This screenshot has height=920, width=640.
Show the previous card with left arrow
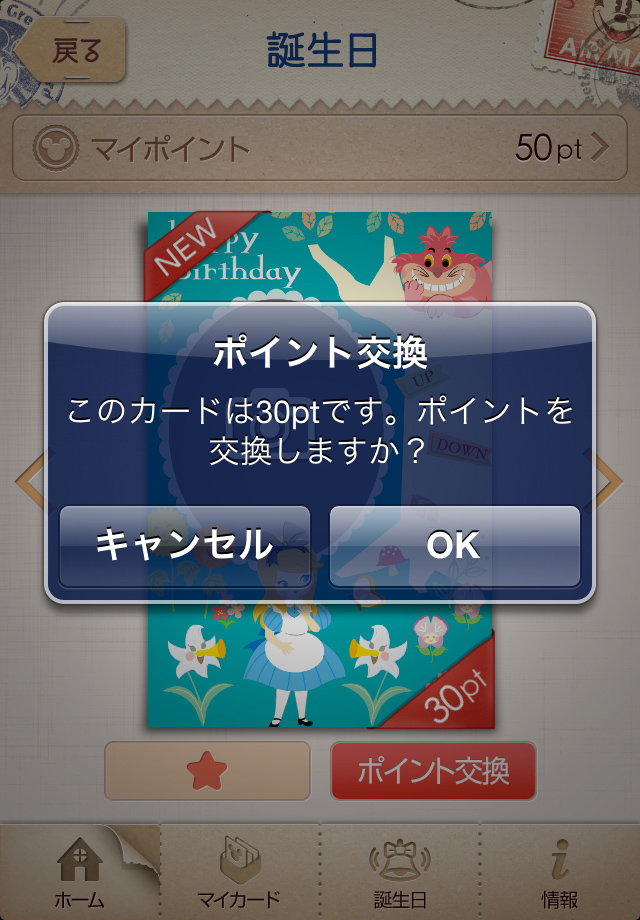[28, 481]
